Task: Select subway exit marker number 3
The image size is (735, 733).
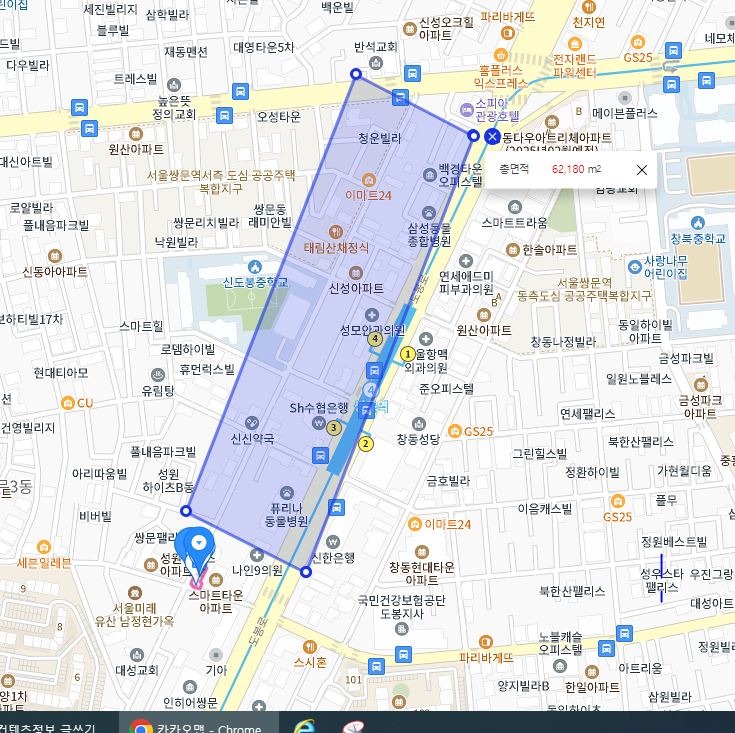Action: [333, 428]
